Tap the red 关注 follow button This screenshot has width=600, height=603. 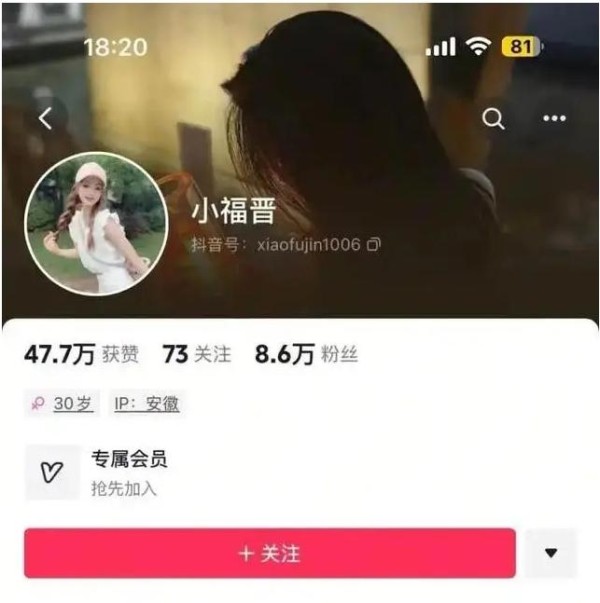[x=270, y=553]
